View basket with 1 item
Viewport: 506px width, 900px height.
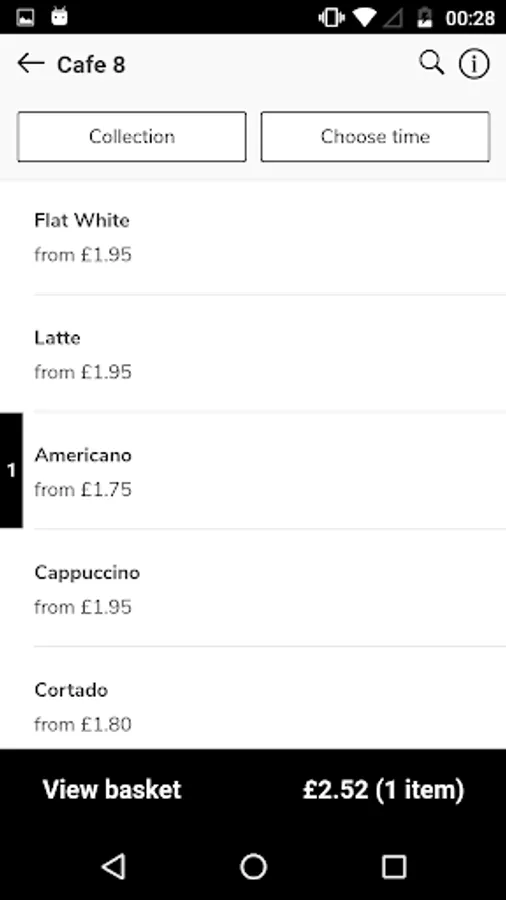point(253,790)
